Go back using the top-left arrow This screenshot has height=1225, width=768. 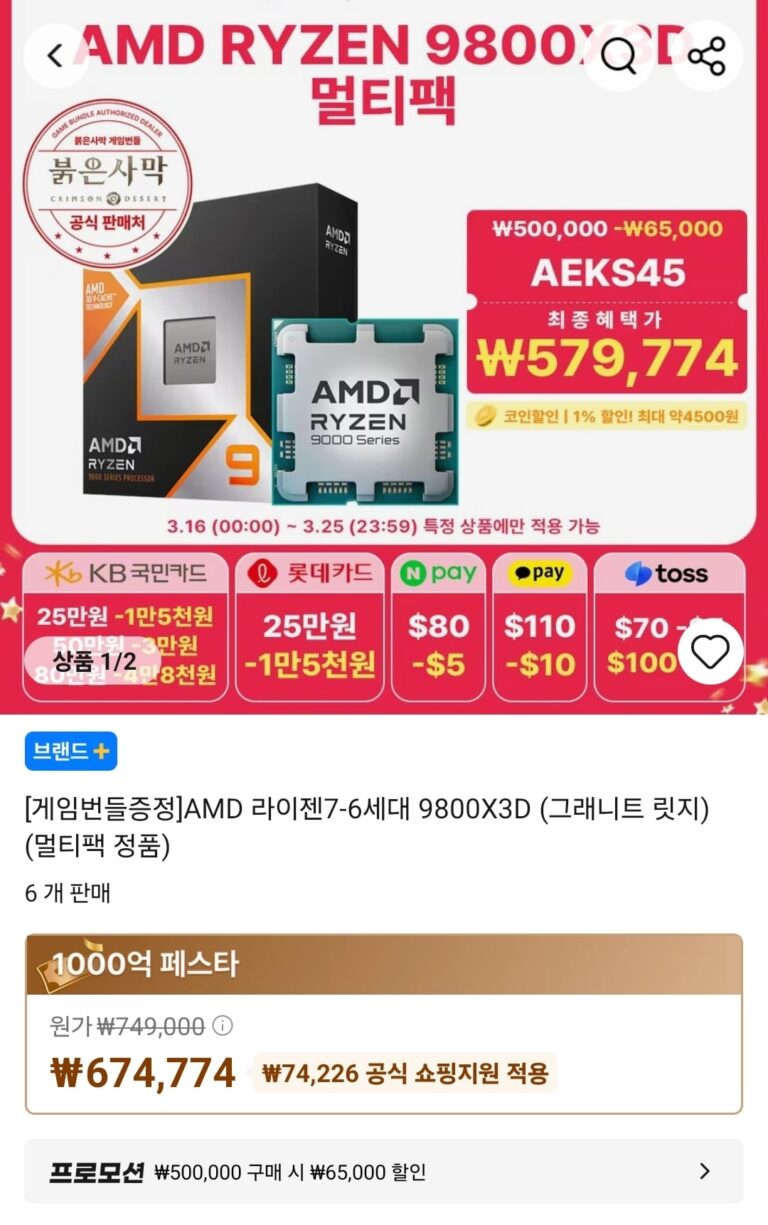tap(55, 57)
